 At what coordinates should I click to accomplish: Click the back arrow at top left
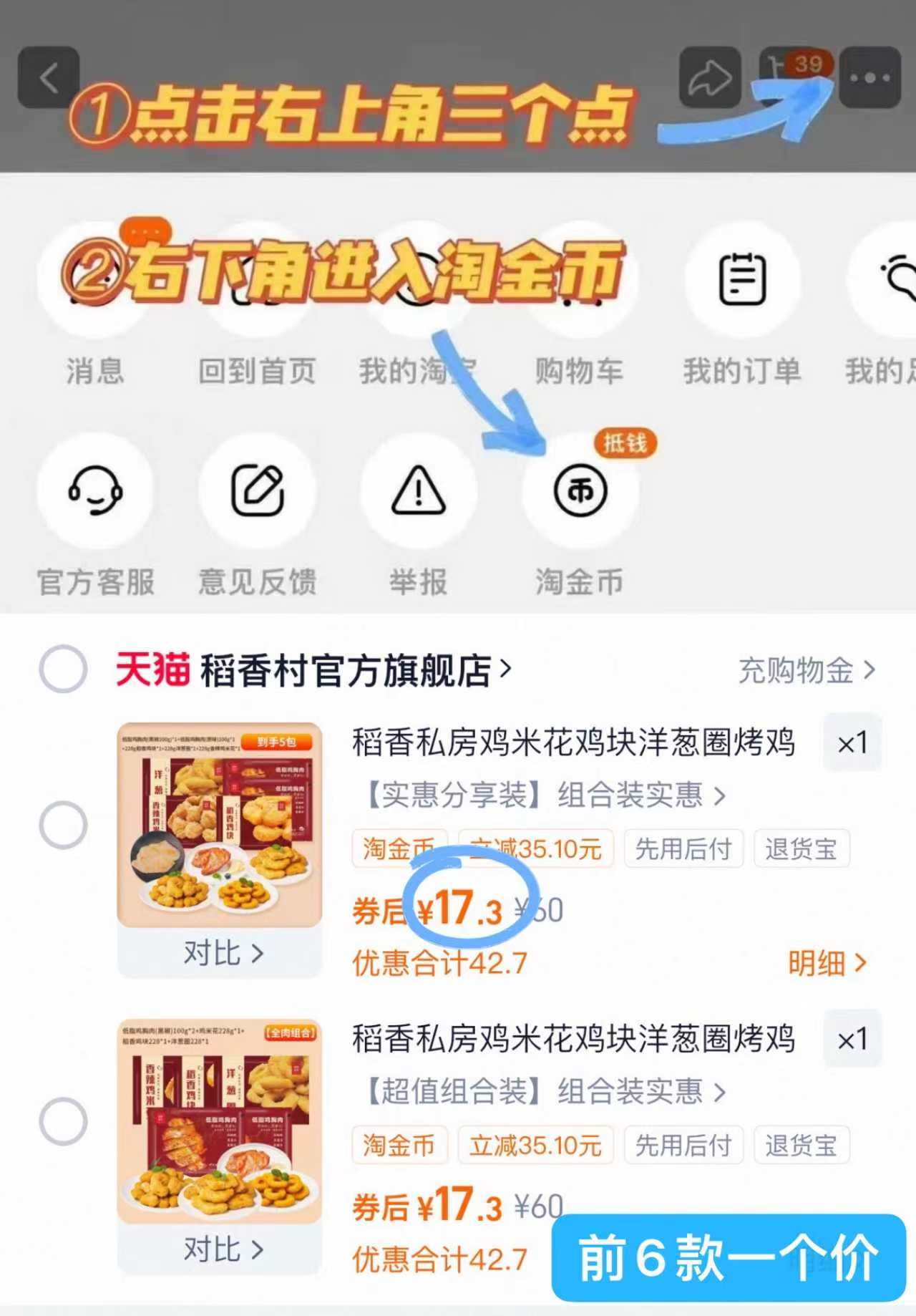(49, 77)
